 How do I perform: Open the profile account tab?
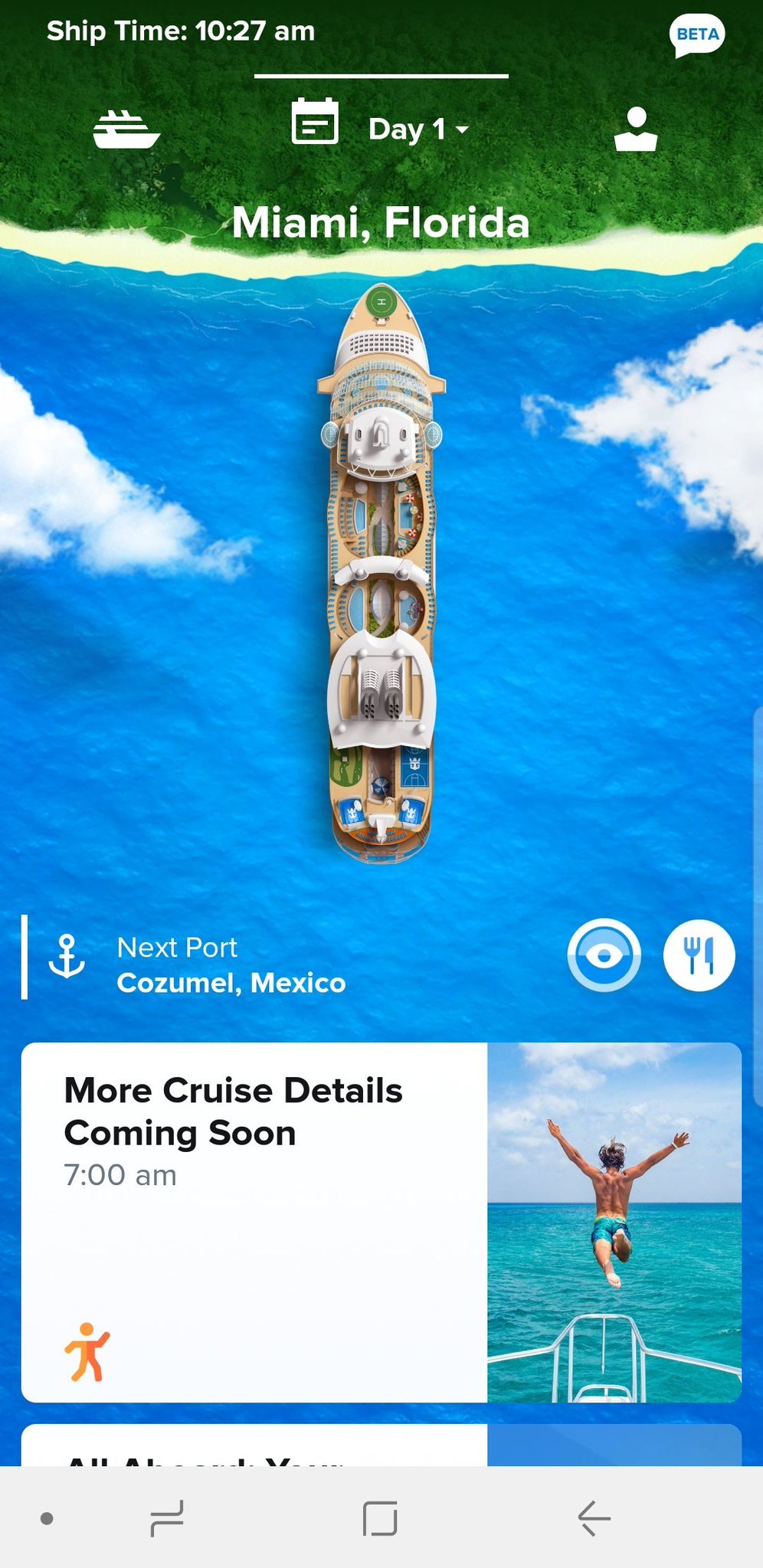636,129
